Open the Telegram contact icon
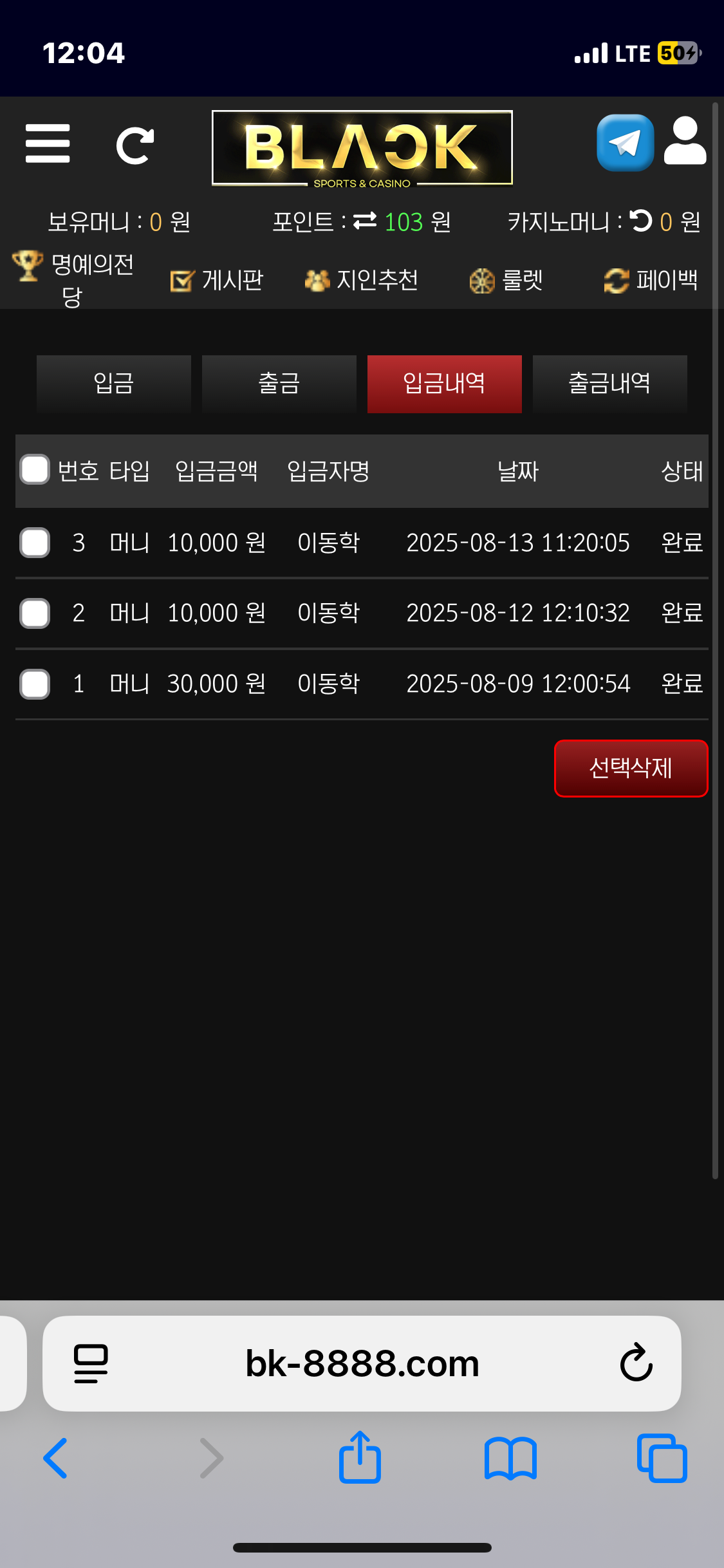 click(x=624, y=142)
